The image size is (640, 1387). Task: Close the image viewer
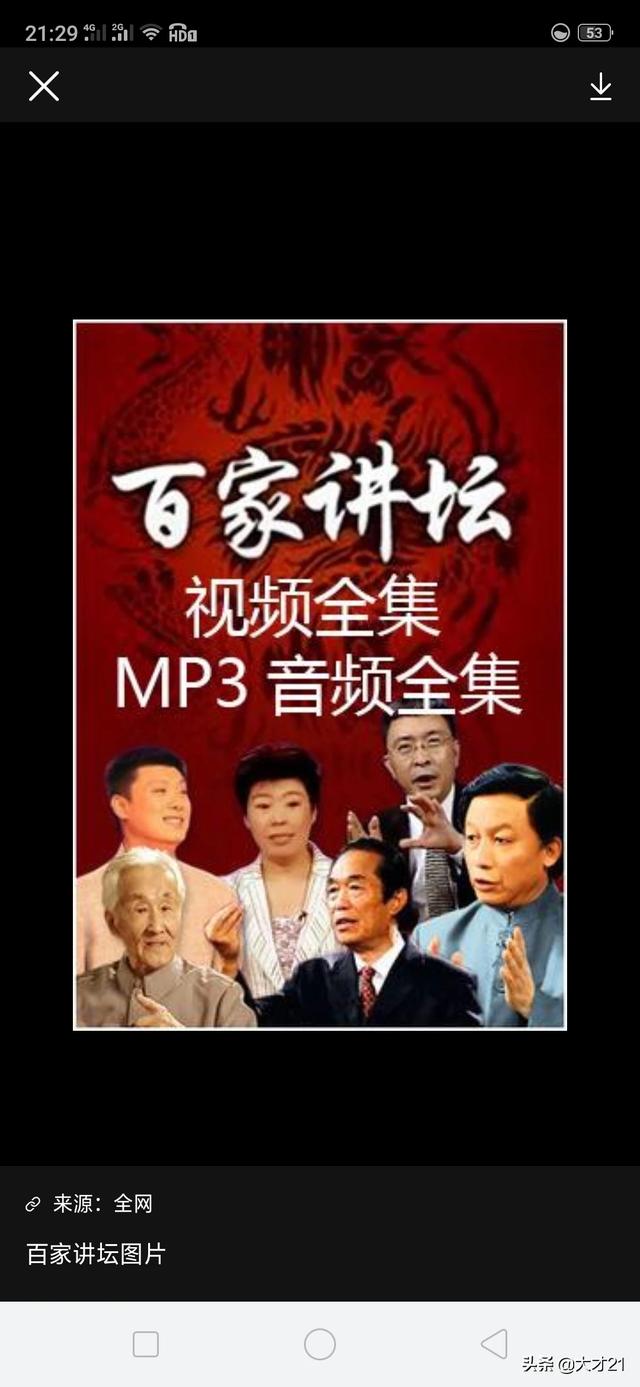(x=44, y=86)
